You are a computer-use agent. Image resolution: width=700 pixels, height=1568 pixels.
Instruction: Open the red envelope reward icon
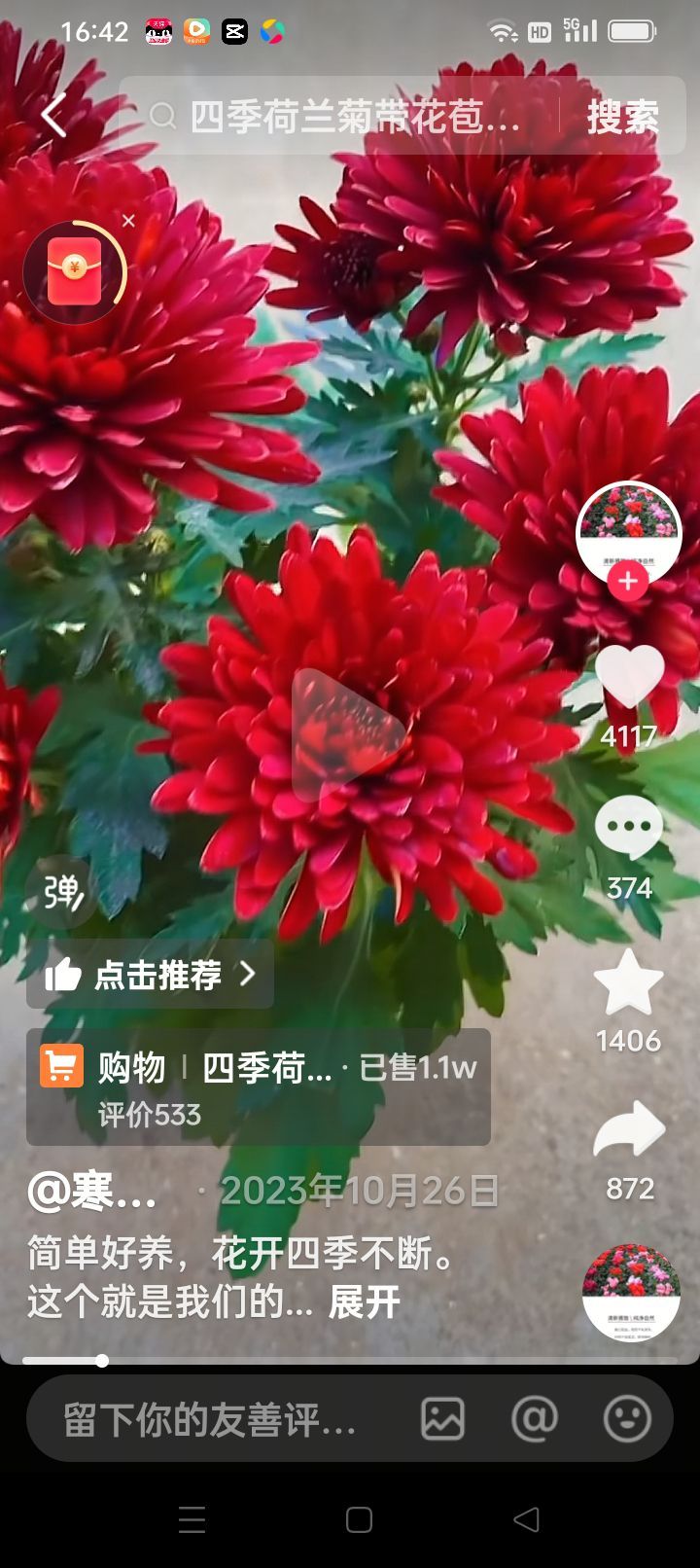[x=75, y=272]
